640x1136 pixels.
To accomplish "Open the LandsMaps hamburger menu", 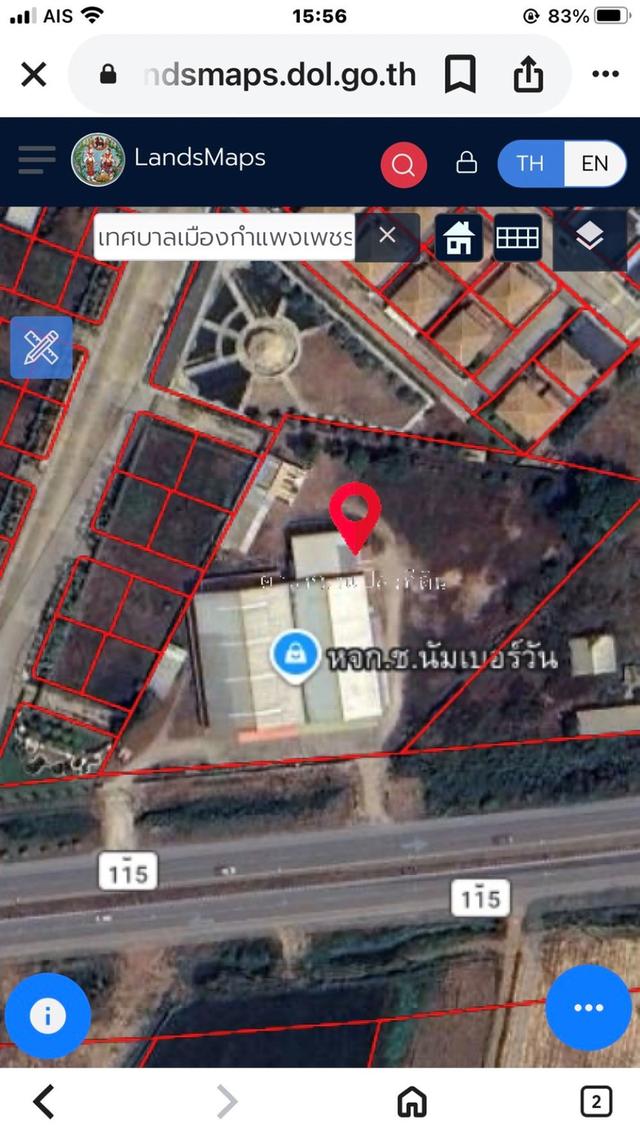I will point(37,160).
